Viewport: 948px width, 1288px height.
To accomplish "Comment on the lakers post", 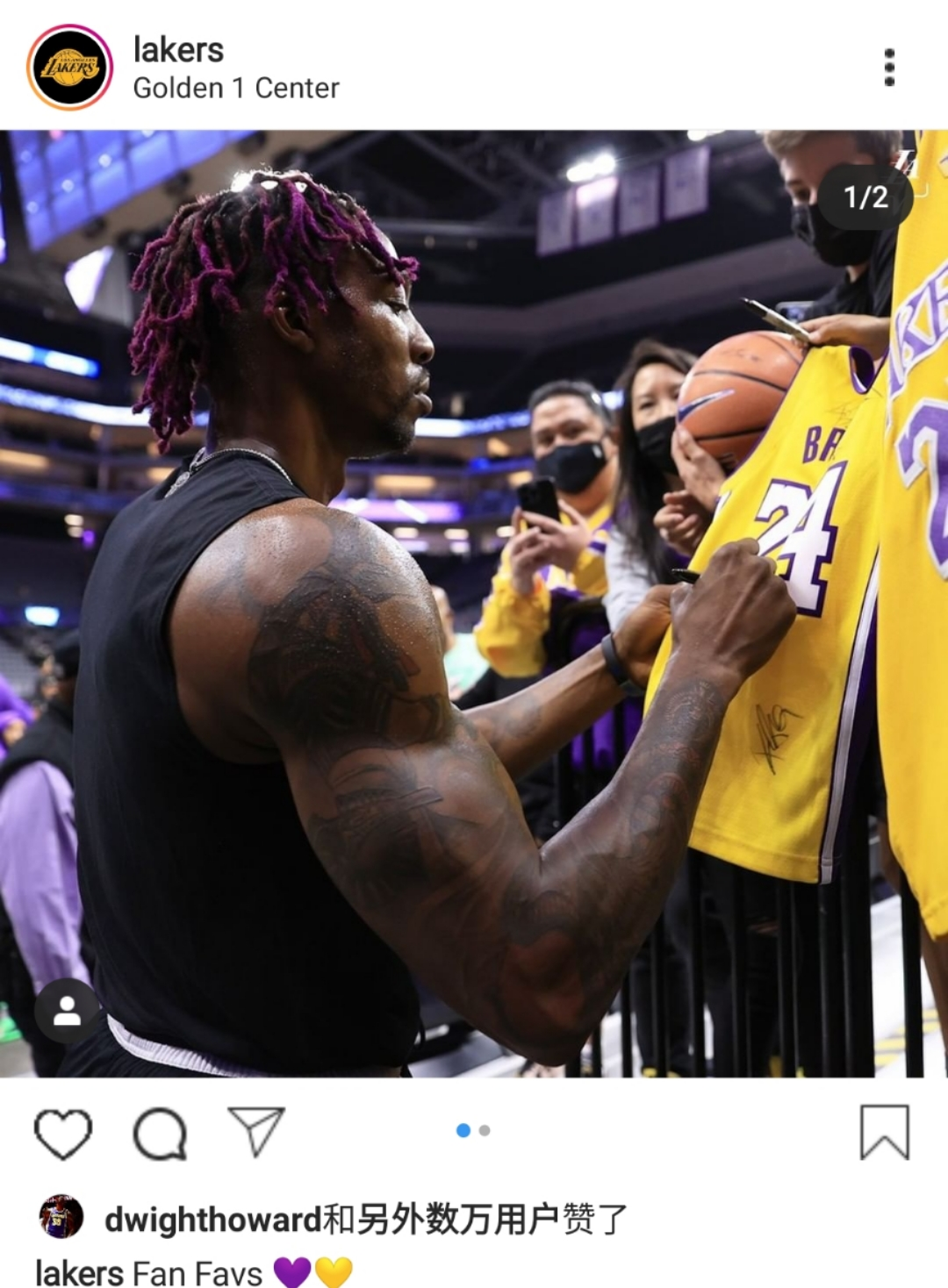I will point(160,1133).
